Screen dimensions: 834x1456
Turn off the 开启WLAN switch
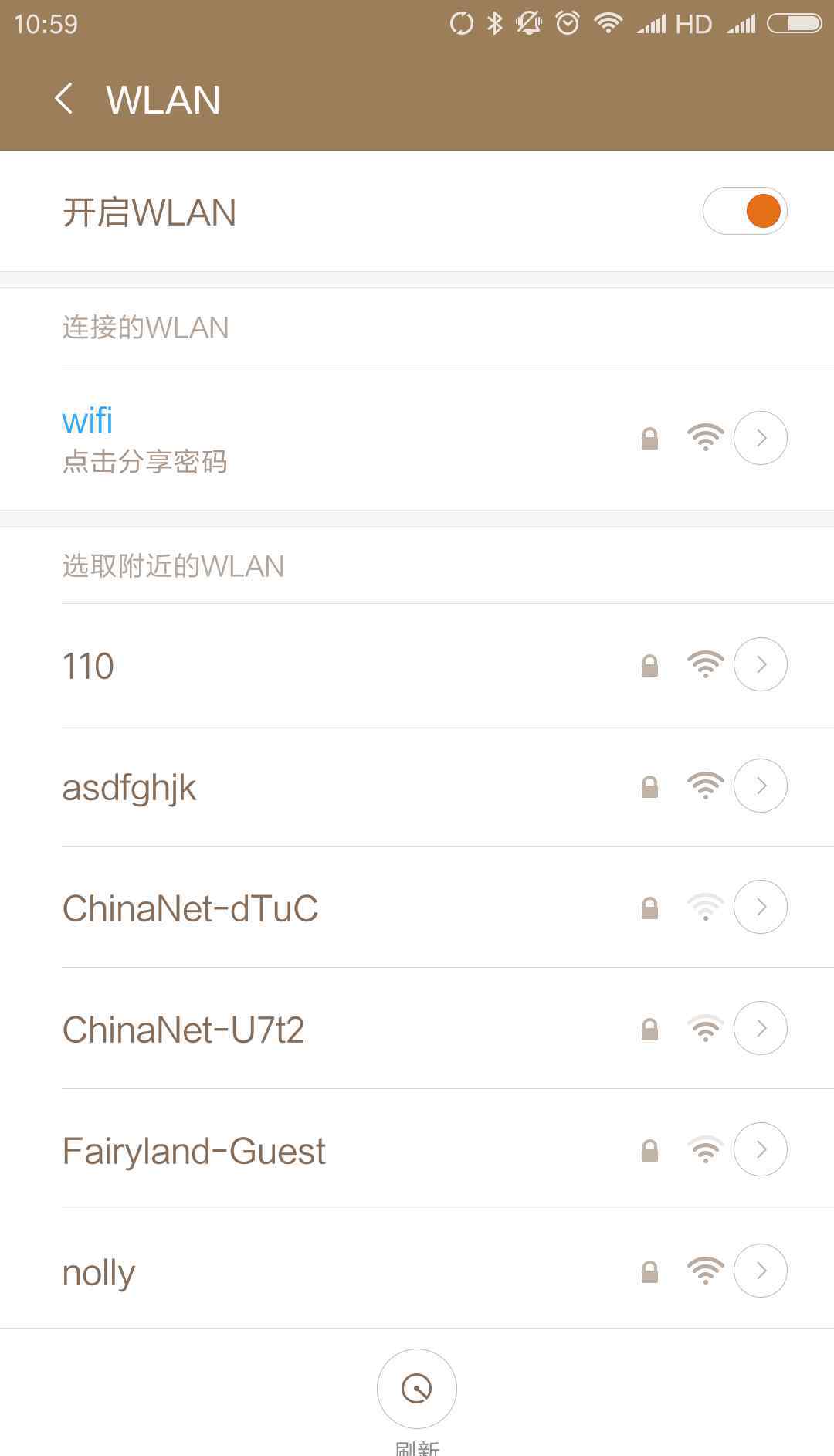(744, 211)
